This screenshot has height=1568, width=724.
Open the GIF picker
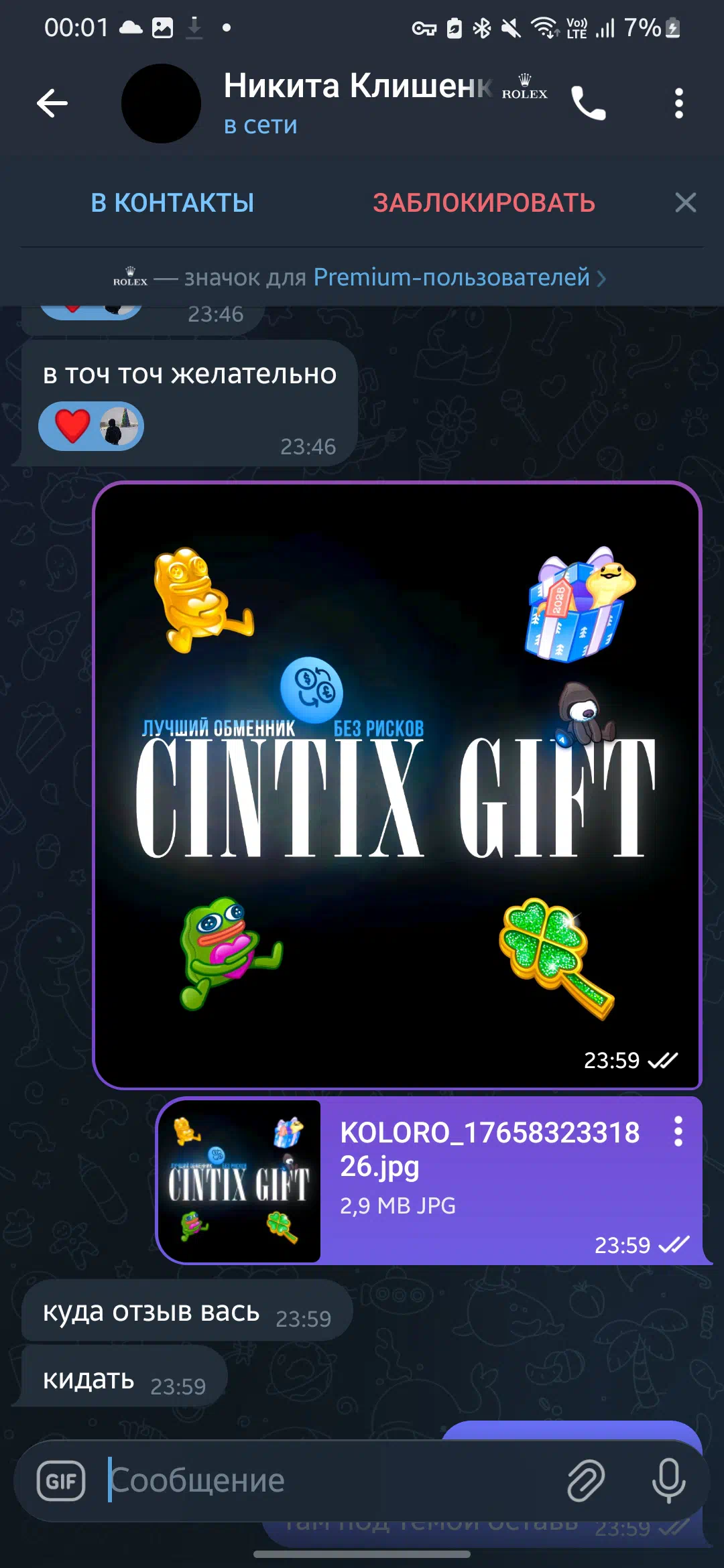coord(61,1481)
